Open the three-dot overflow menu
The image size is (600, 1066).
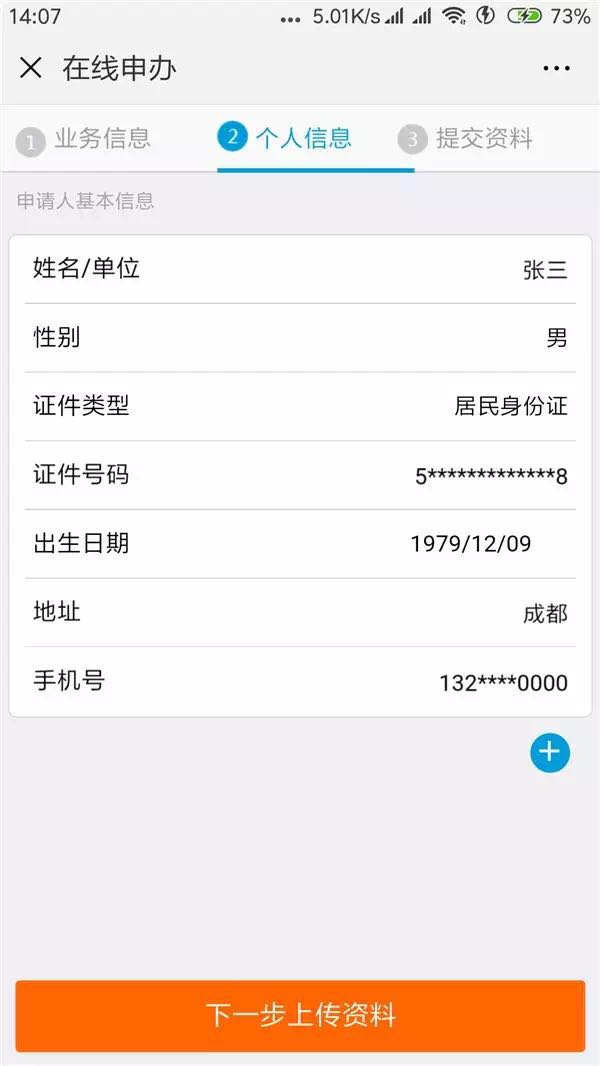click(556, 68)
